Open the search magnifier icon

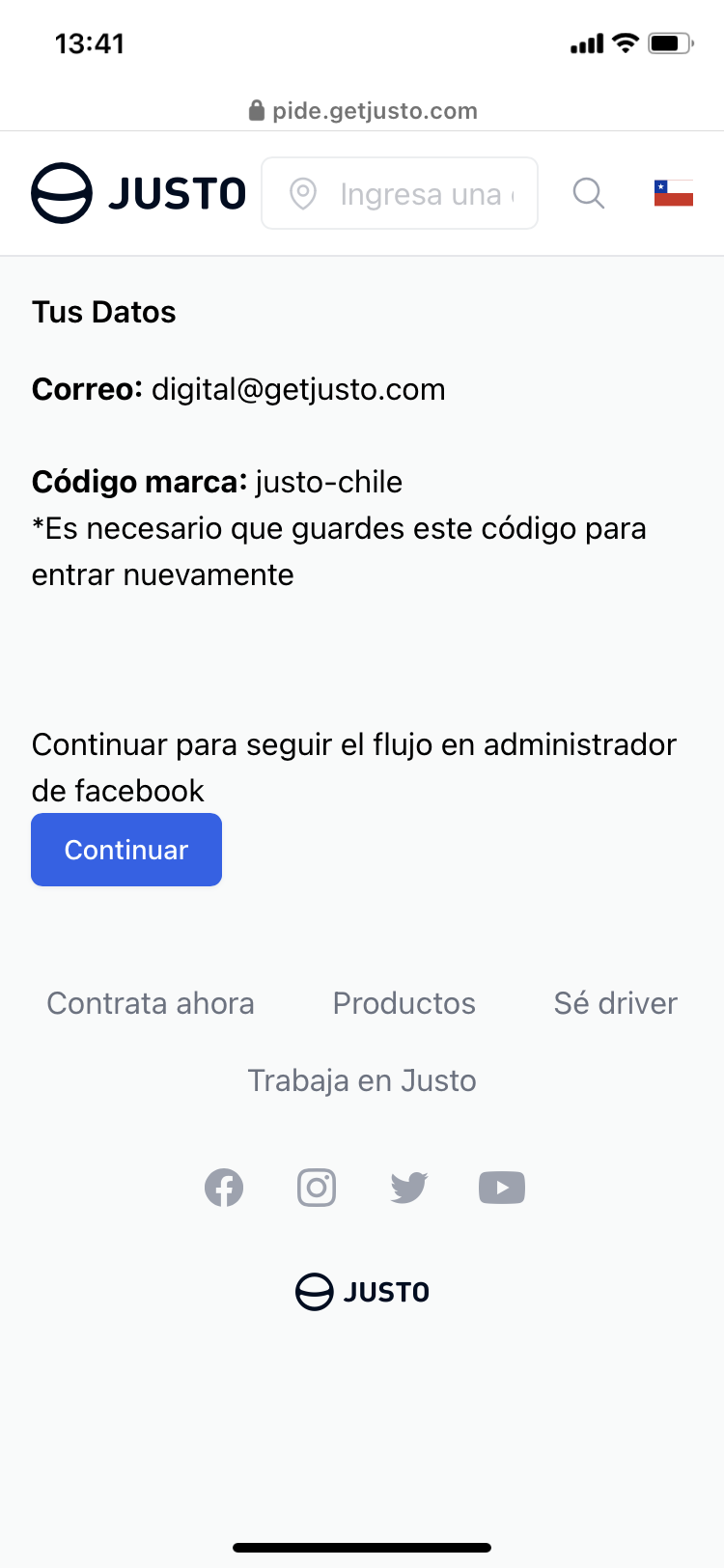tap(589, 193)
